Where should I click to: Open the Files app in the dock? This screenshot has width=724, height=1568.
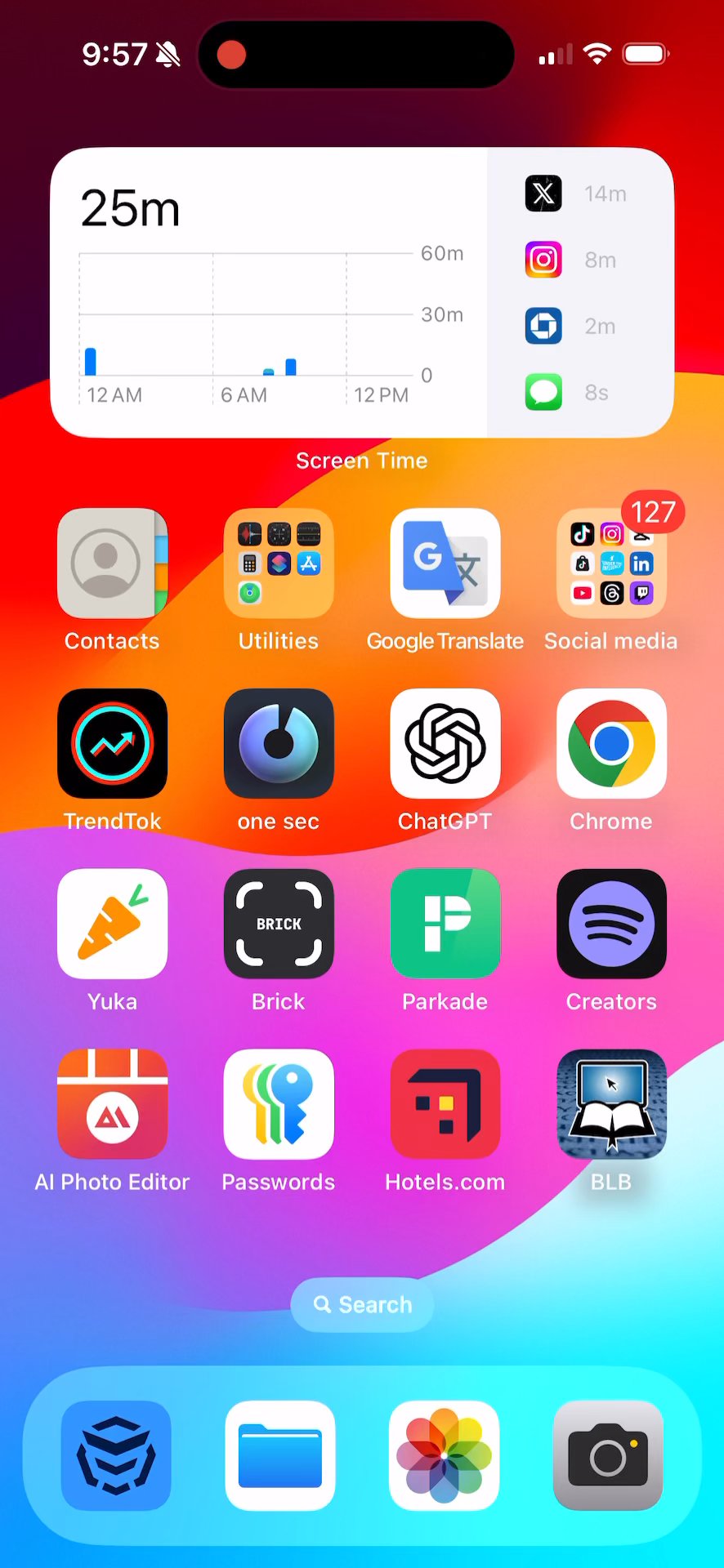click(280, 1455)
